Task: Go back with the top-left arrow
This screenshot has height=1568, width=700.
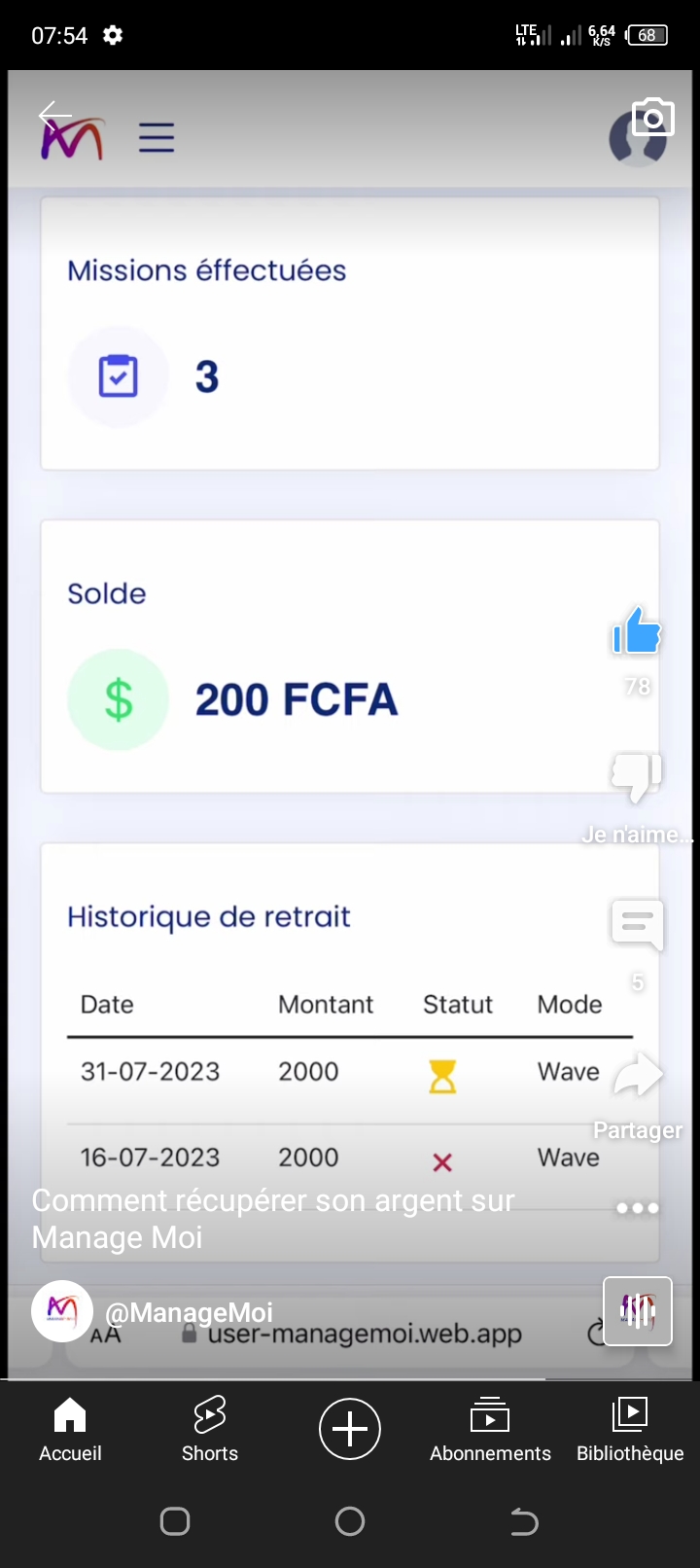Action: [x=54, y=116]
